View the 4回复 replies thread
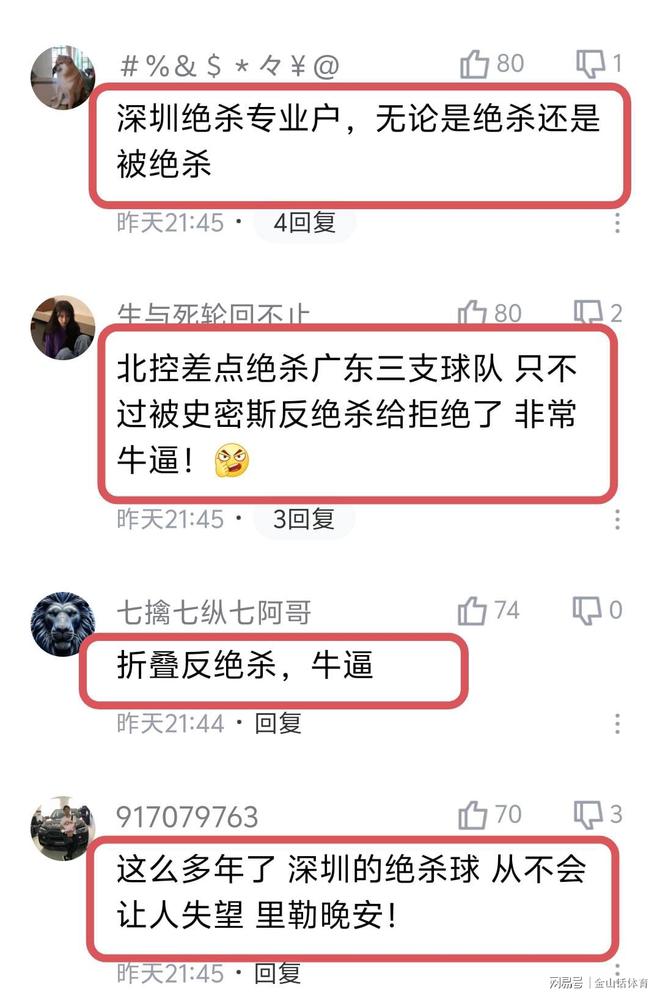Viewport: 660px width, 995px height. (x=304, y=222)
